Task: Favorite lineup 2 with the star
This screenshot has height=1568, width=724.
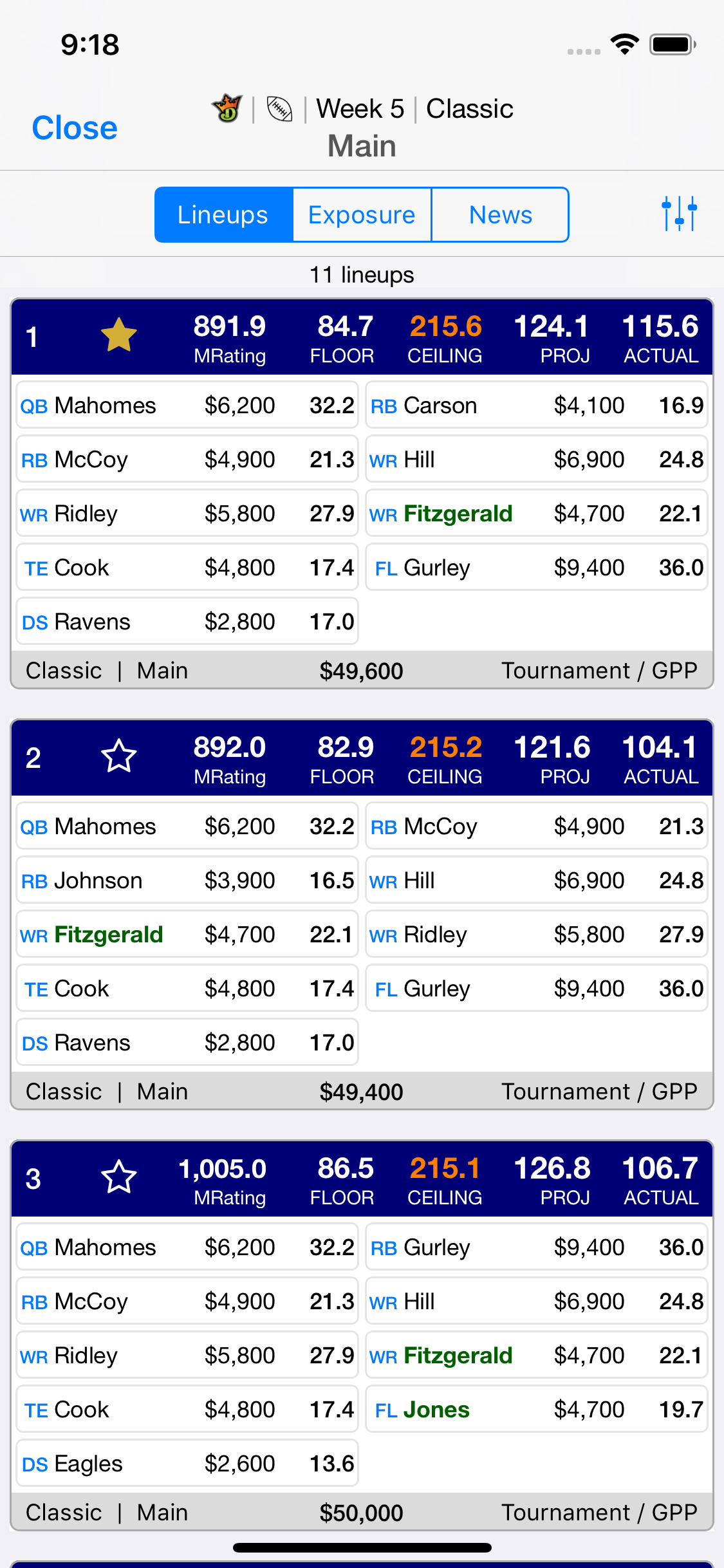Action: [119, 756]
